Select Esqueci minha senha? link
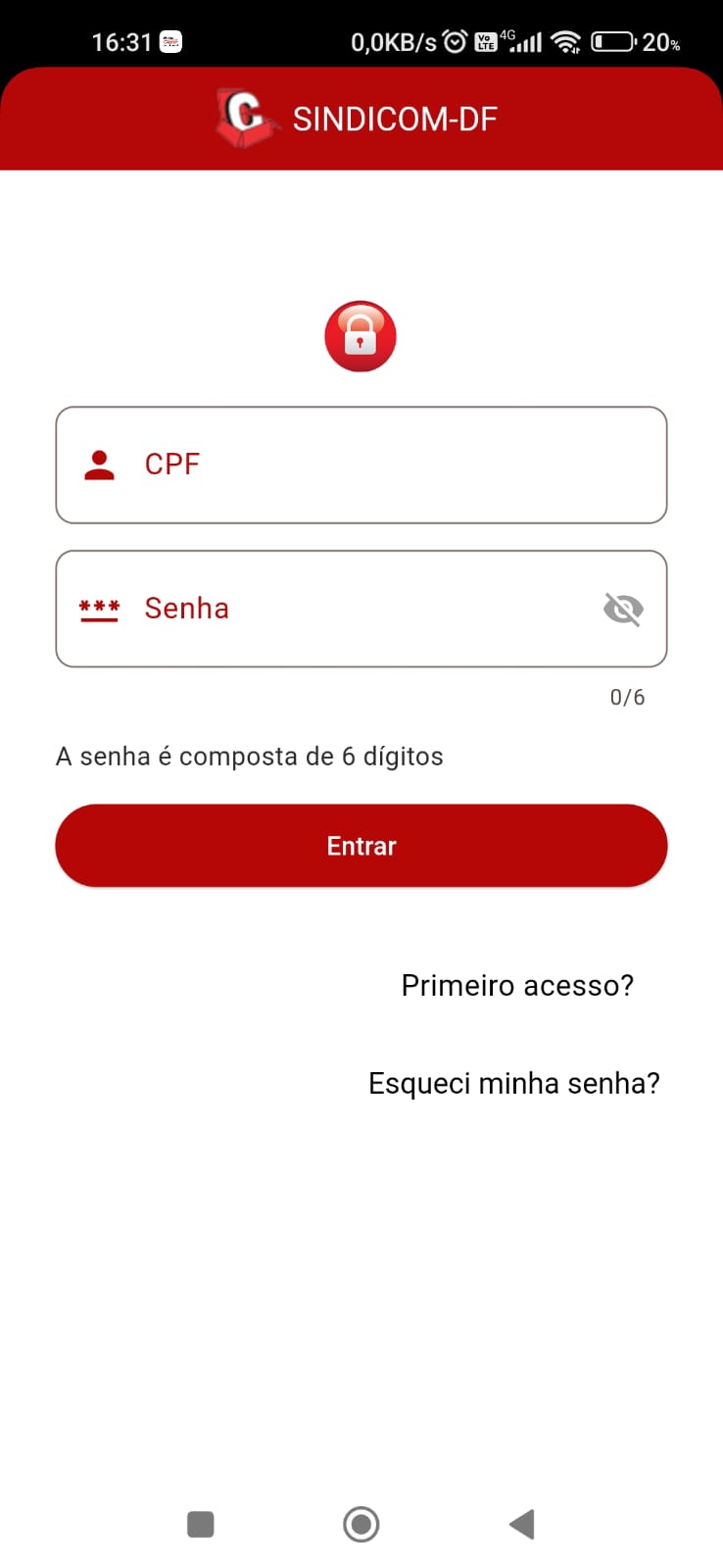The width and height of the screenshot is (723, 1568). 513,1083
